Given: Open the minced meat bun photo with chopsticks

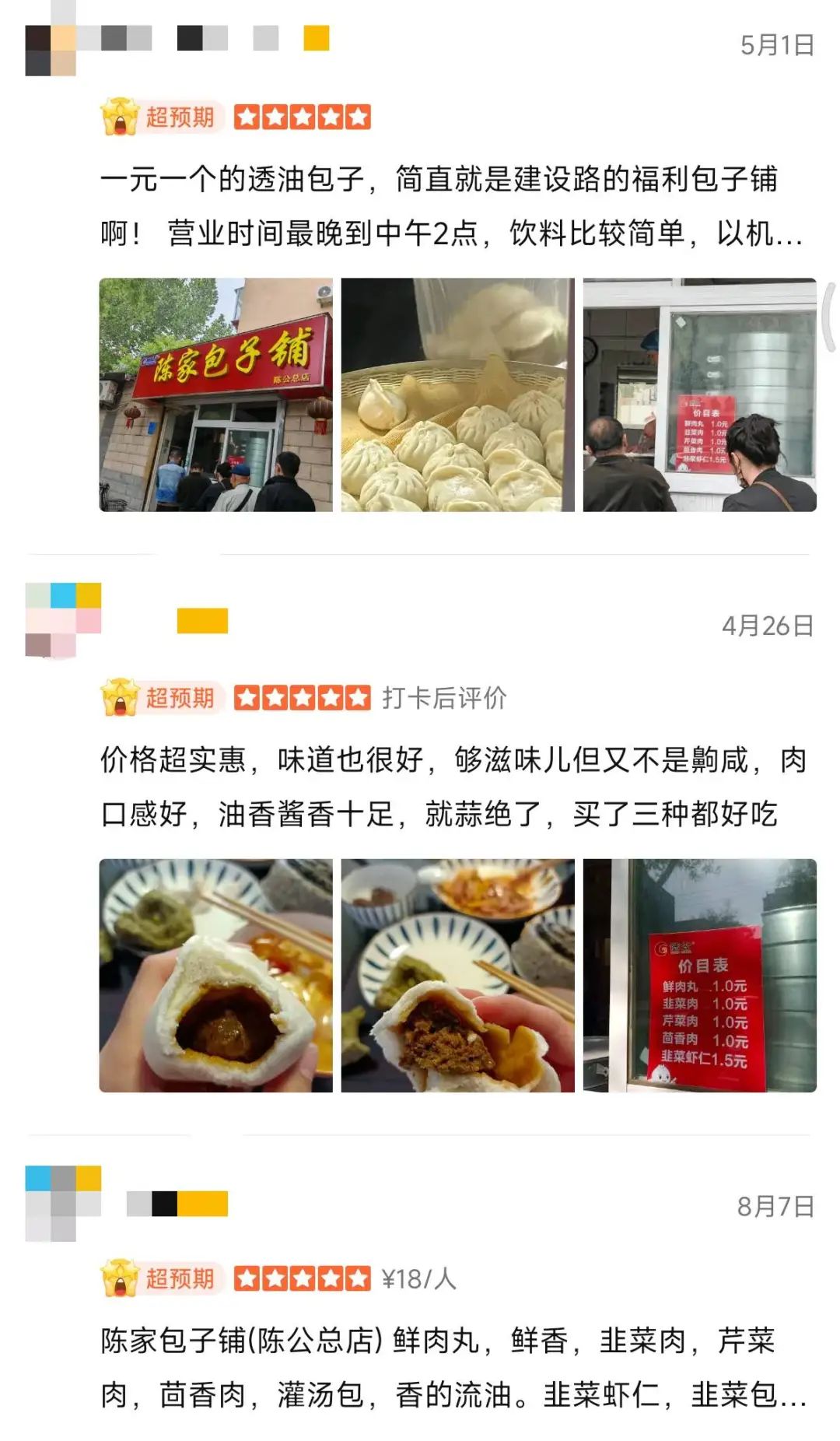Looking at the screenshot, I should 457,975.
